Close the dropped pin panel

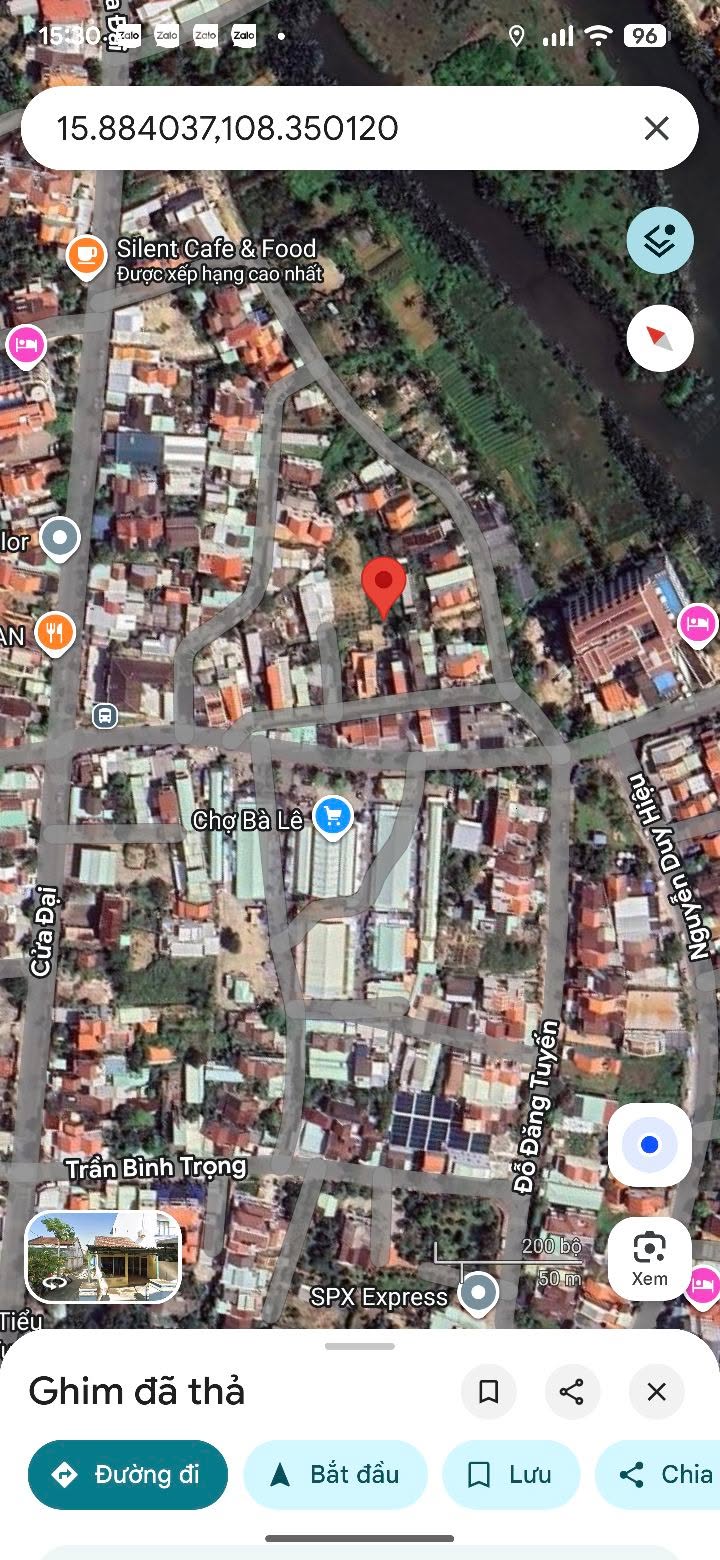click(656, 1391)
